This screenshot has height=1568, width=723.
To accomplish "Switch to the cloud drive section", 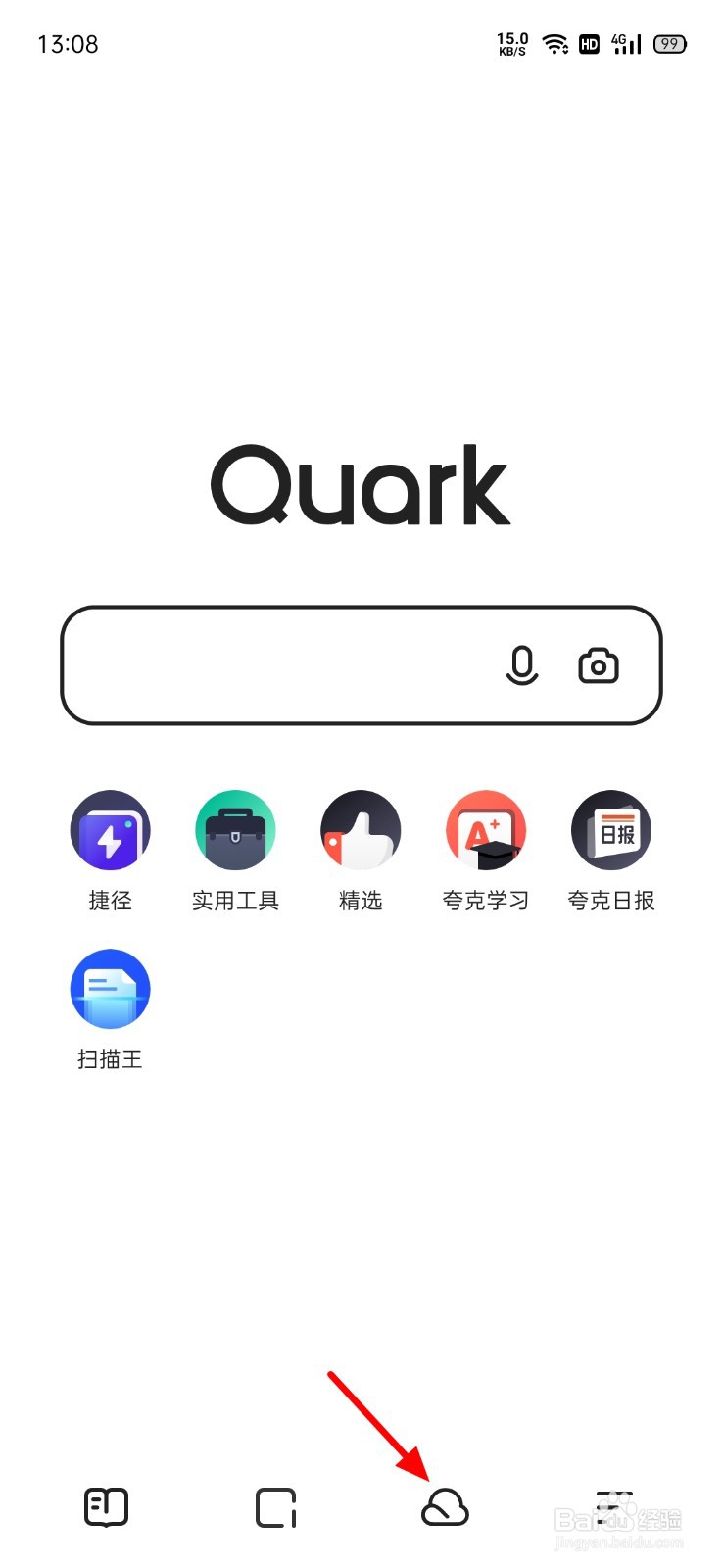I will (x=448, y=1506).
